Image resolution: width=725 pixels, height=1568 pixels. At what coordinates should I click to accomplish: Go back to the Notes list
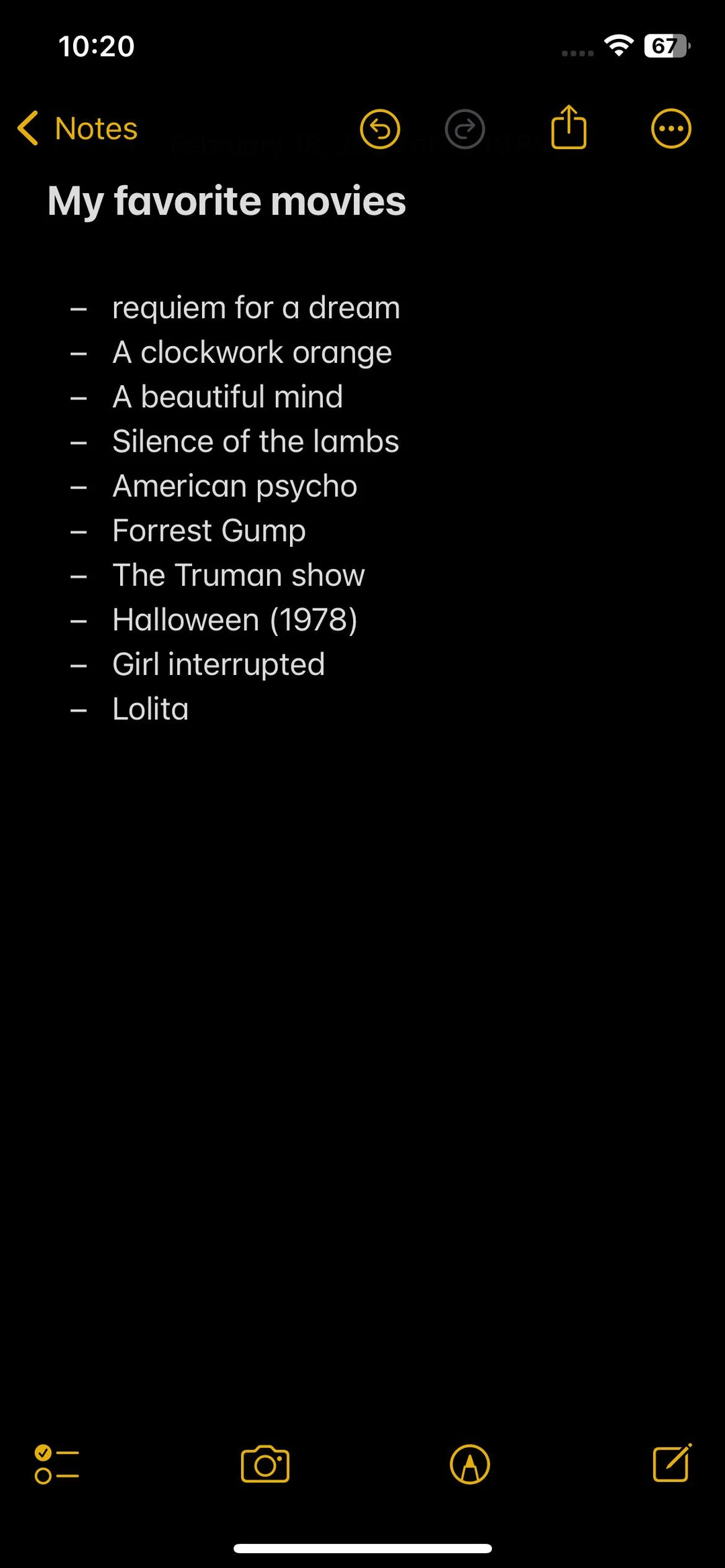77,128
